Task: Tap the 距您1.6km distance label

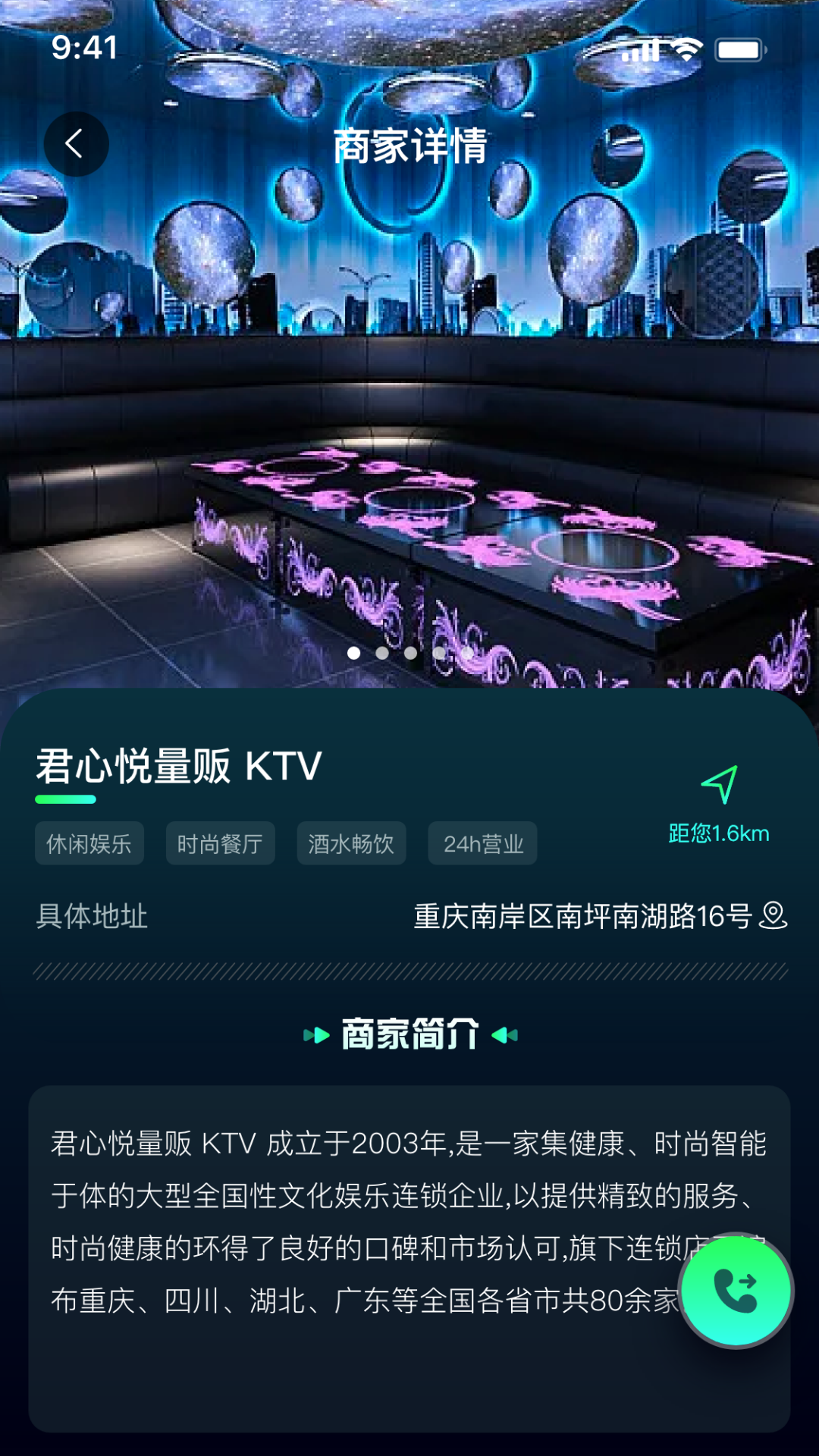Action: click(x=717, y=832)
